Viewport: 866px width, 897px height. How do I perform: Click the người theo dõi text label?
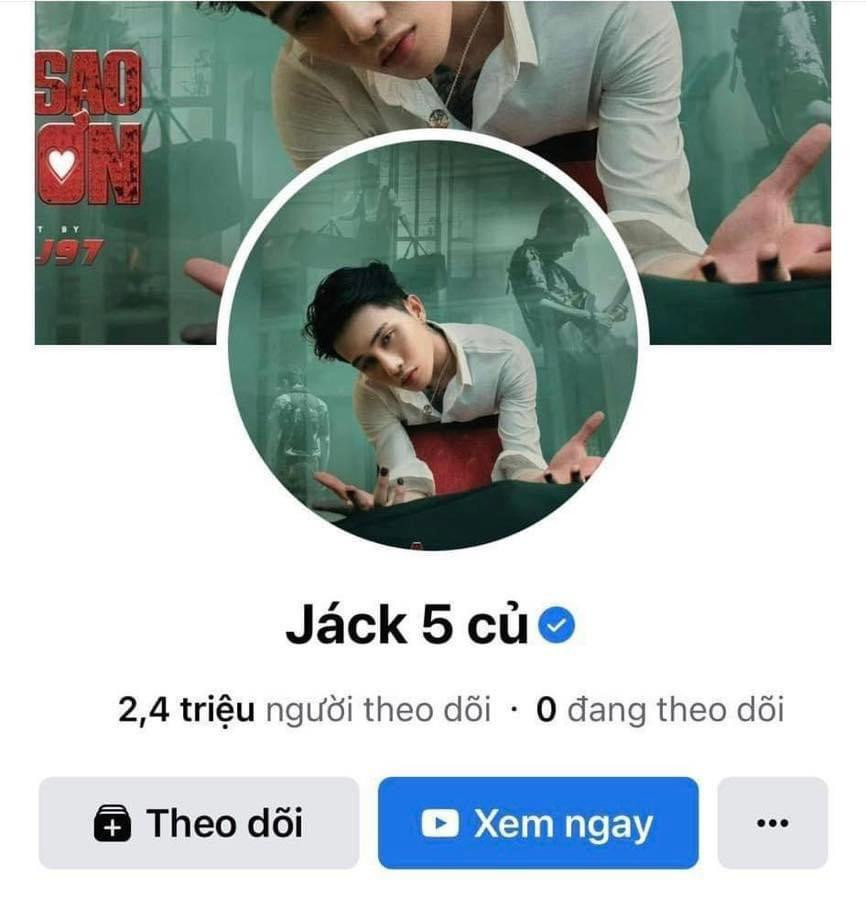[x=380, y=710]
